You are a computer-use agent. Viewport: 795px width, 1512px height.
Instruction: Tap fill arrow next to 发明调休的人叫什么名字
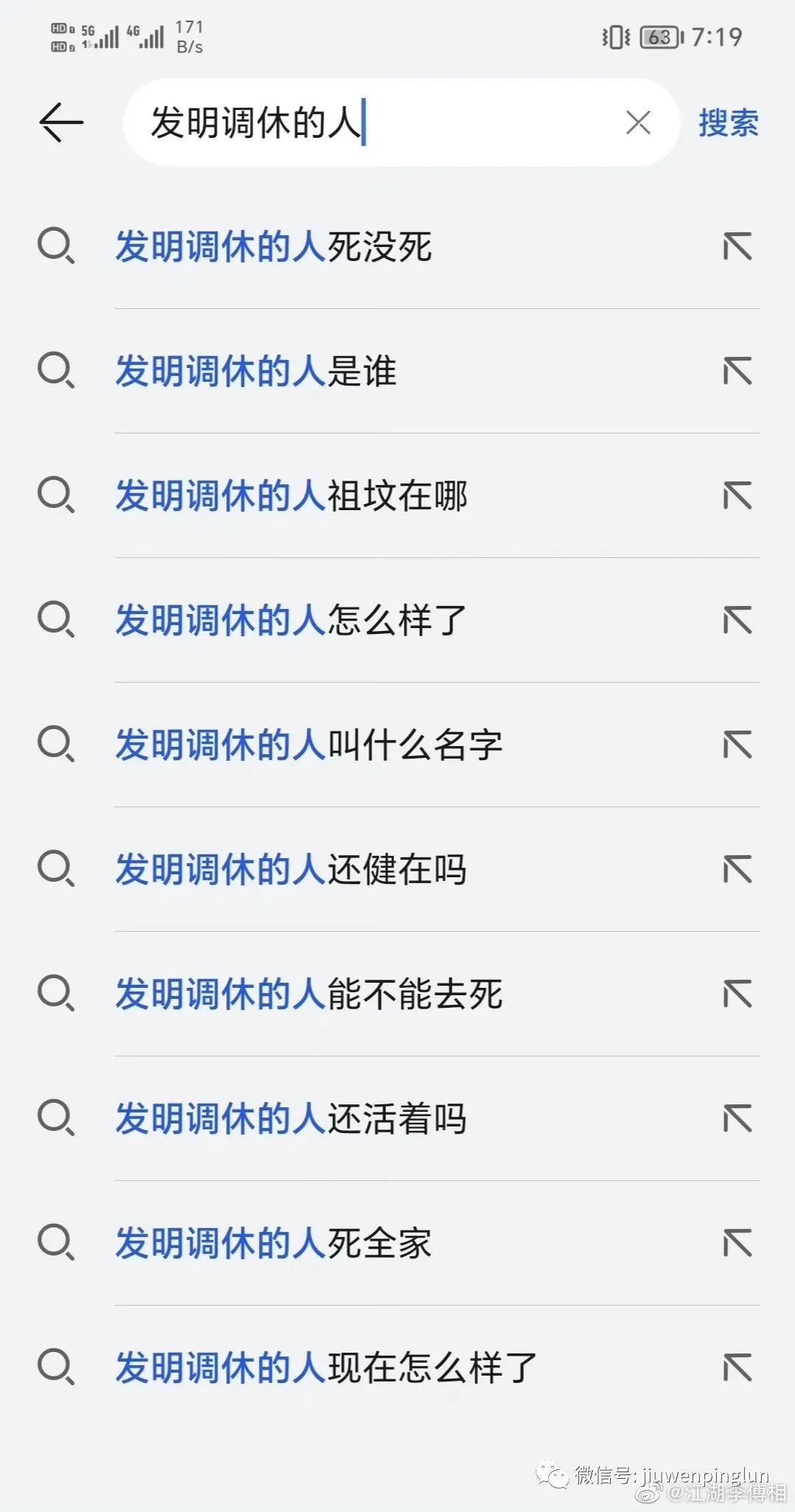737,745
